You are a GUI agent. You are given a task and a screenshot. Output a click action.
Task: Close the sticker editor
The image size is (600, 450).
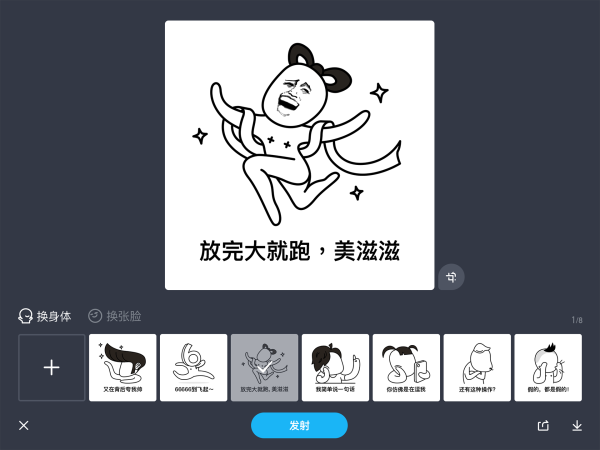pos(24,425)
